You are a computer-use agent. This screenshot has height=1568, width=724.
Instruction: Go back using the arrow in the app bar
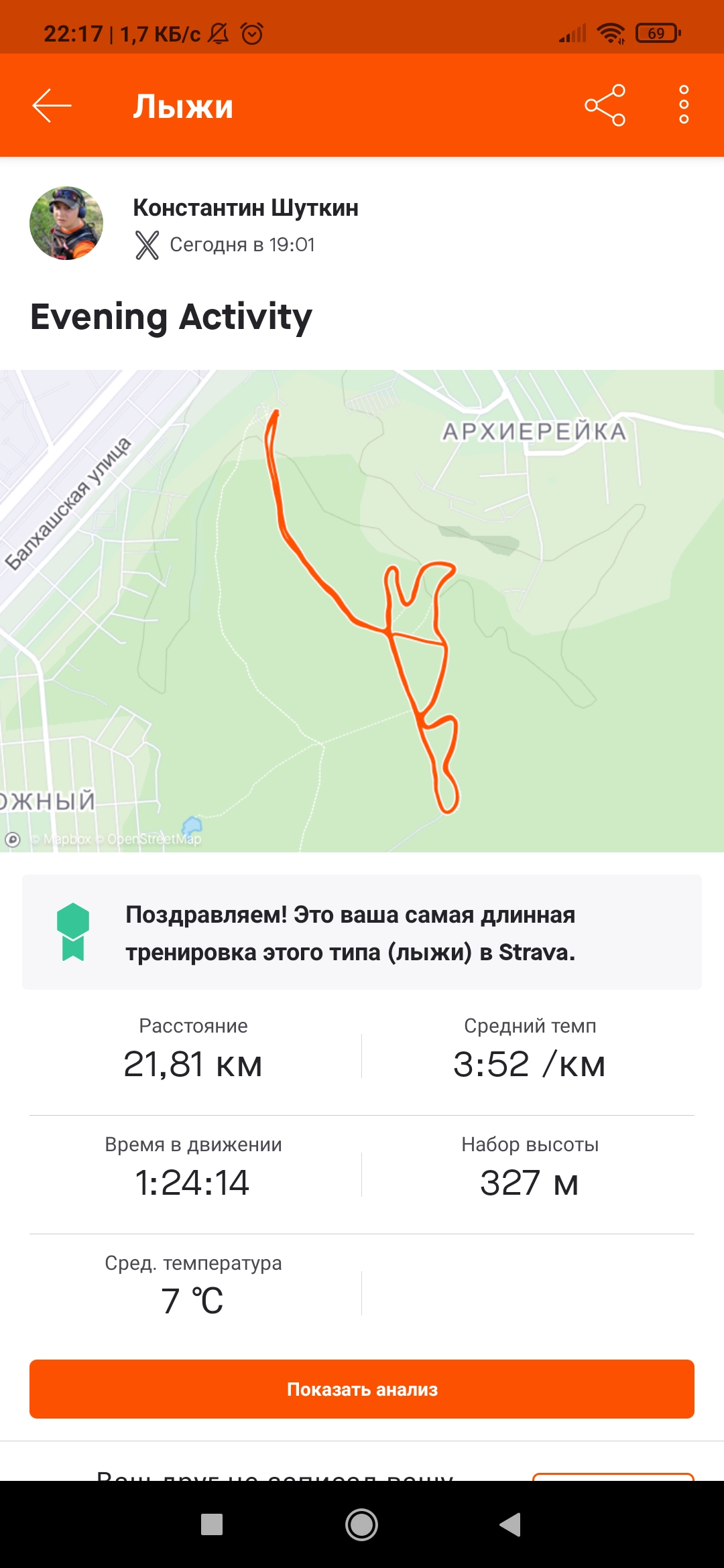coord(52,105)
